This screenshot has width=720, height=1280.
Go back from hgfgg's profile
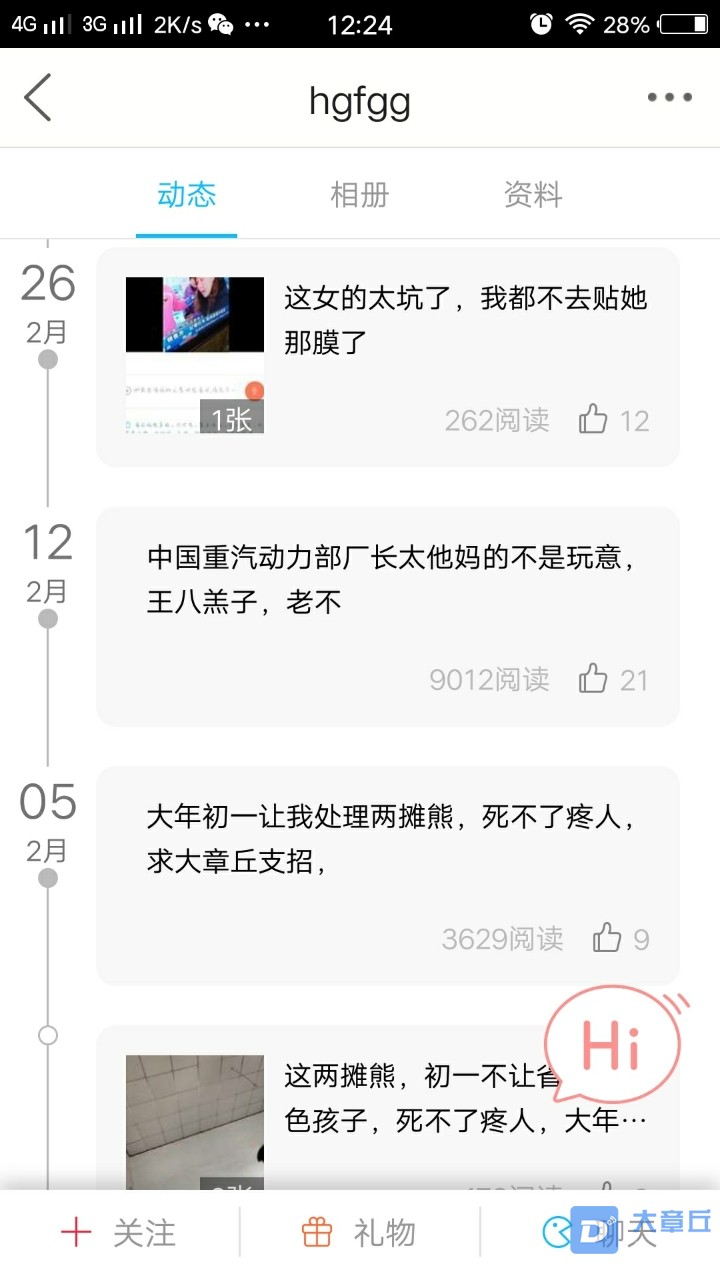(38, 98)
